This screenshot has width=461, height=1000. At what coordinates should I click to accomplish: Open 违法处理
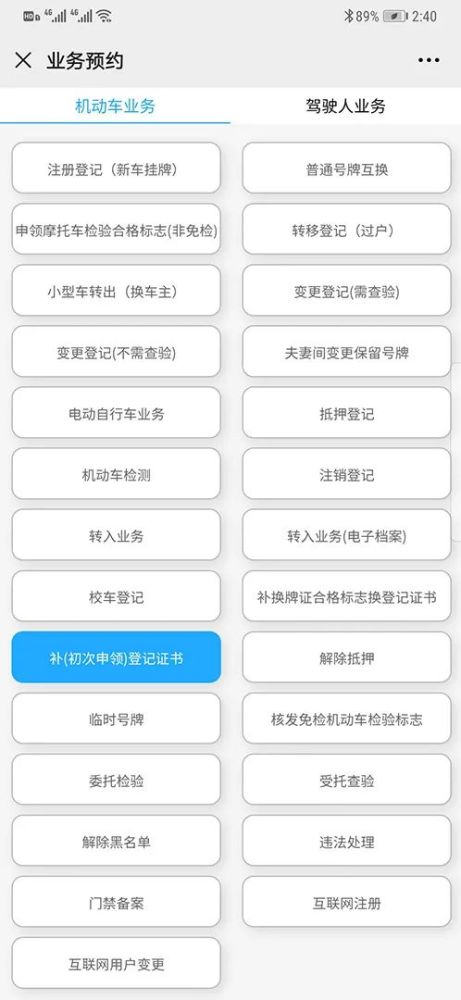pyautogui.click(x=346, y=841)
